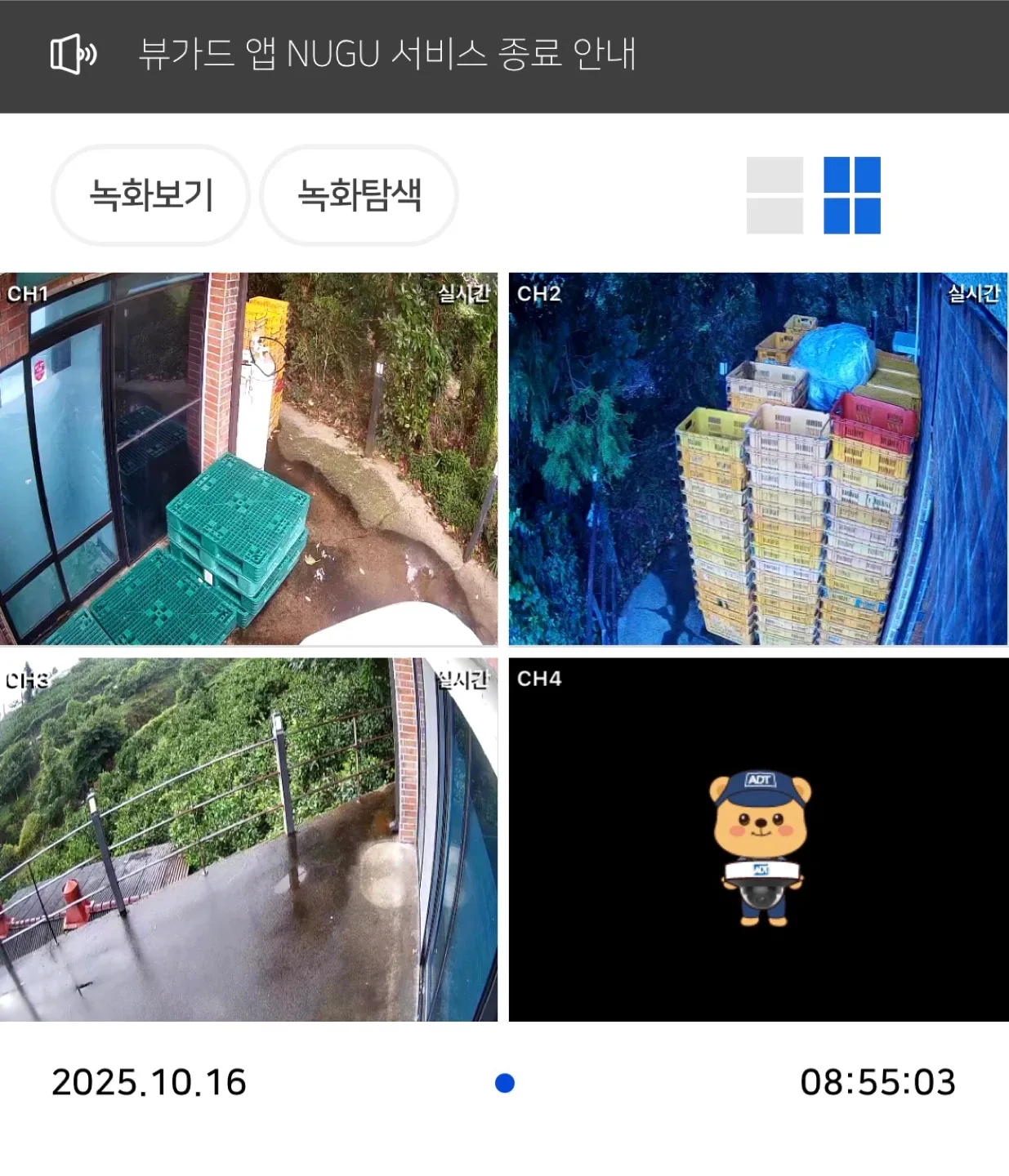Select the four-tile grid view layout
The image size is (1009, 1176).
pos(852,195)
